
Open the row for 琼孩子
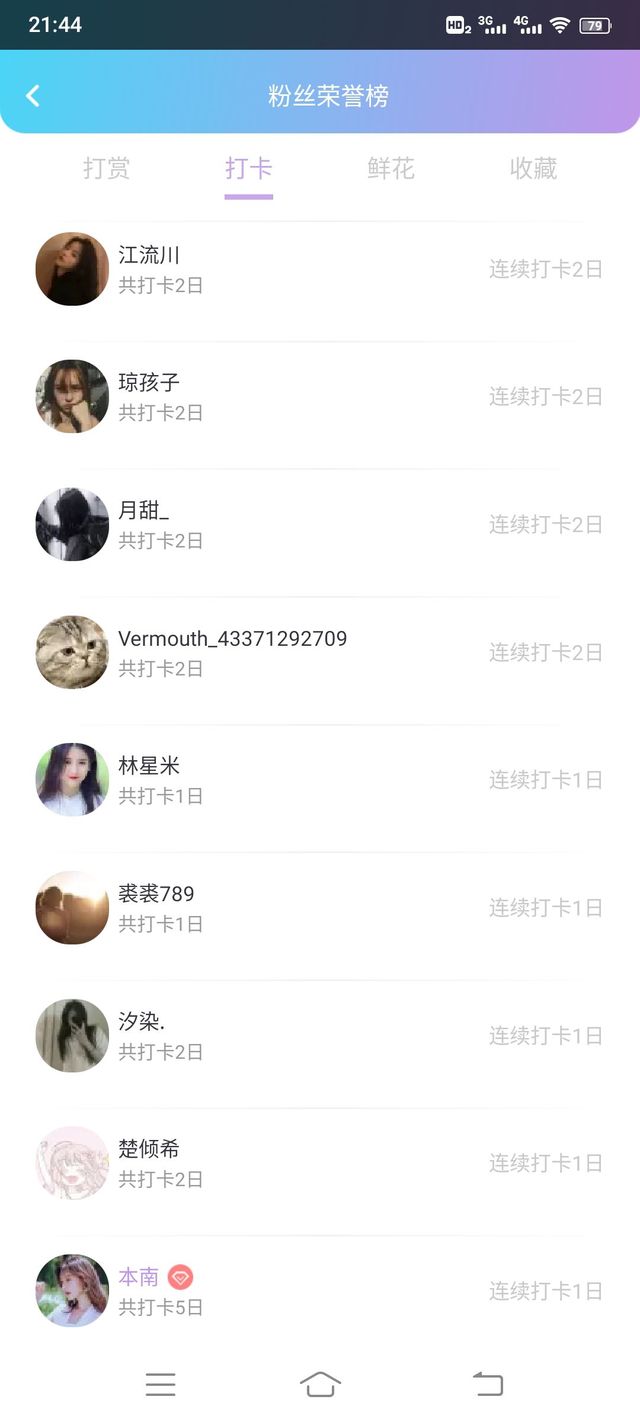(320, 397)
